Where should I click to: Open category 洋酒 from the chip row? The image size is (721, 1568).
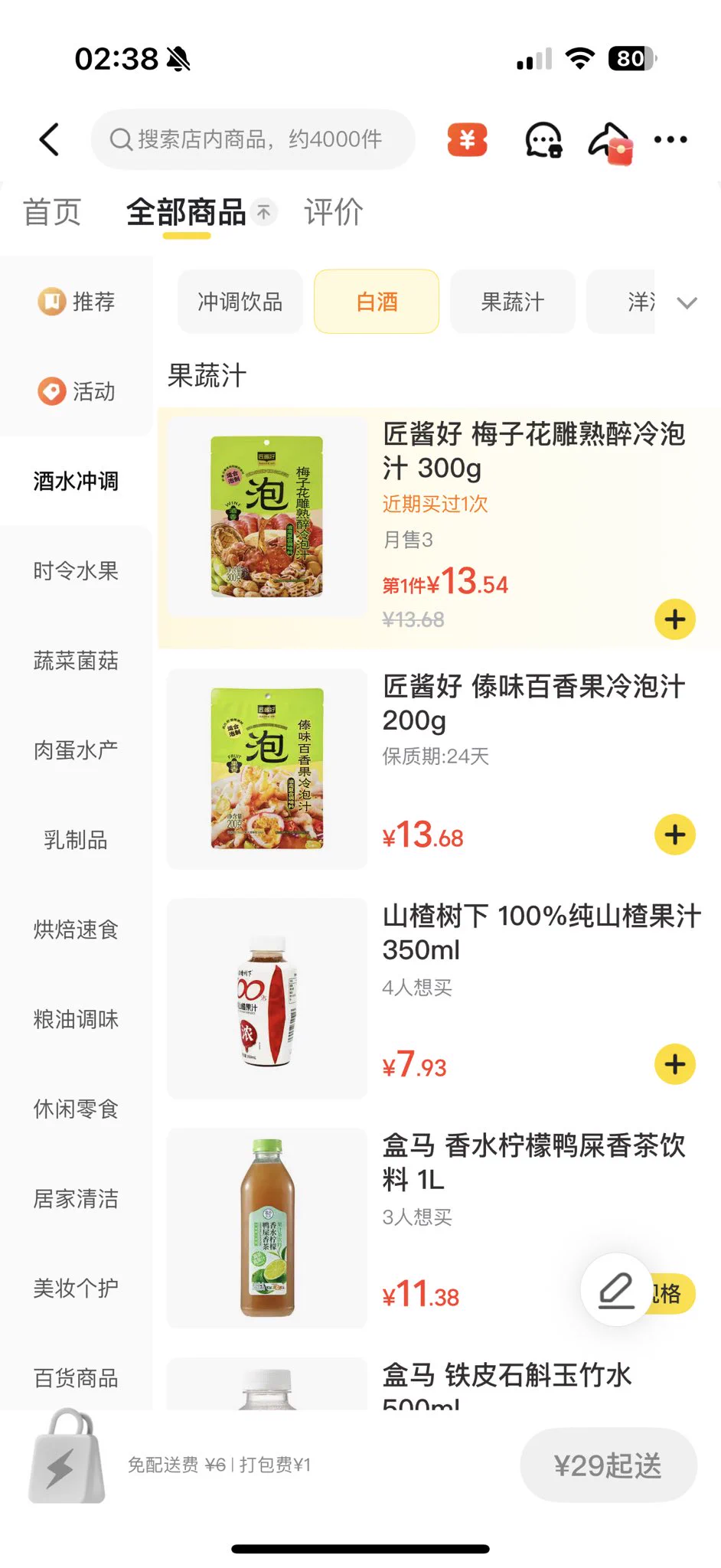[x=640, y=302]
